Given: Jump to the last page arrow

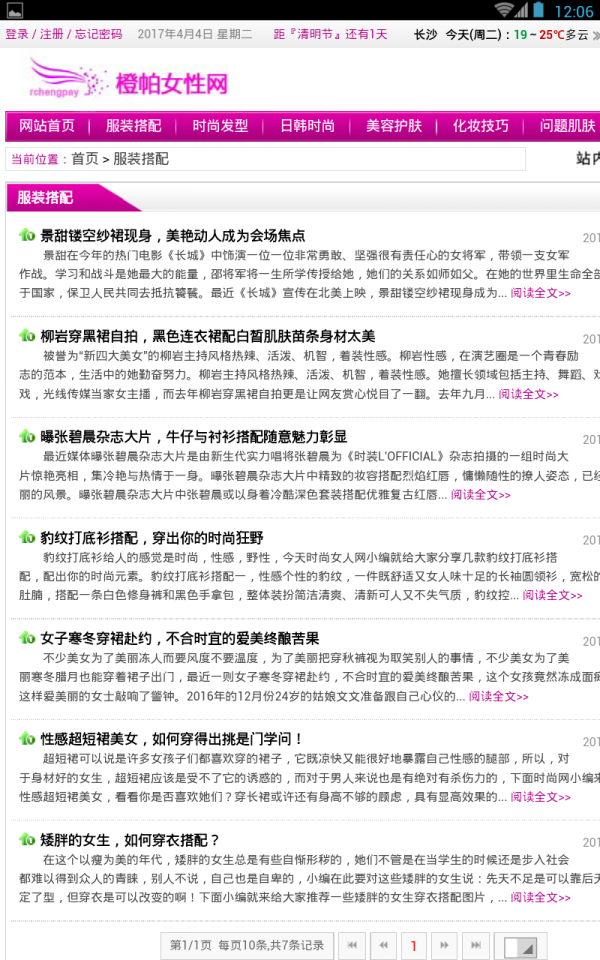Looking at the screenshot, I should 475,944.
